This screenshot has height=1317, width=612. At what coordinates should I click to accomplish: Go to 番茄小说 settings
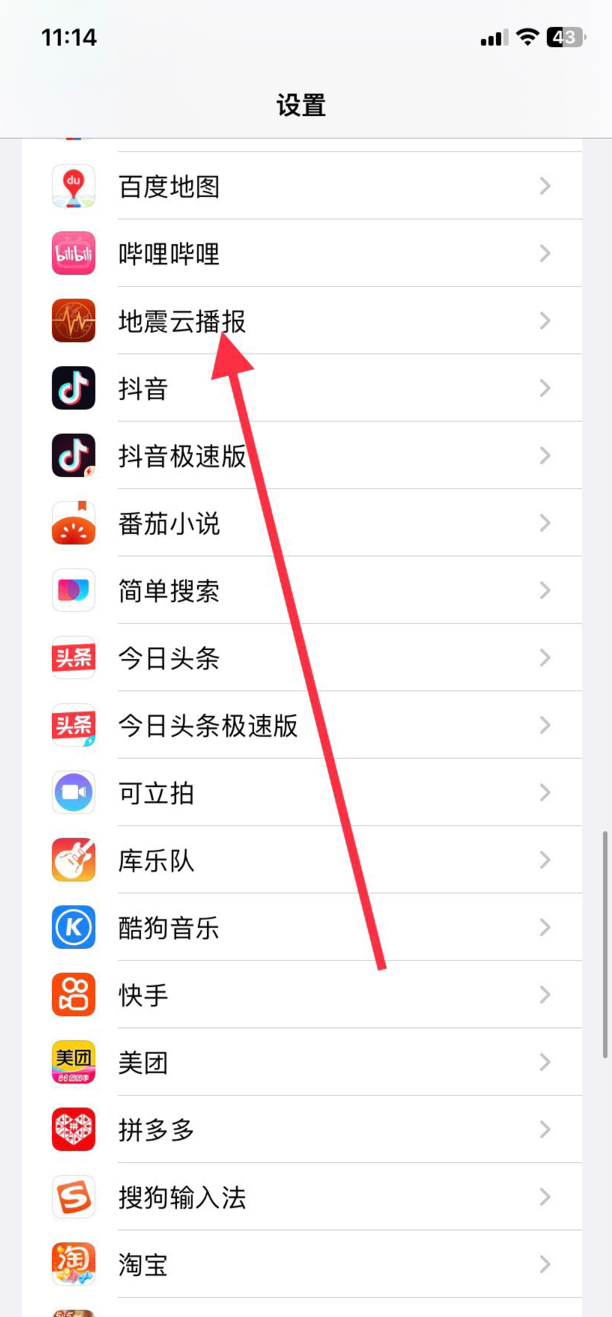pos(300,523)
